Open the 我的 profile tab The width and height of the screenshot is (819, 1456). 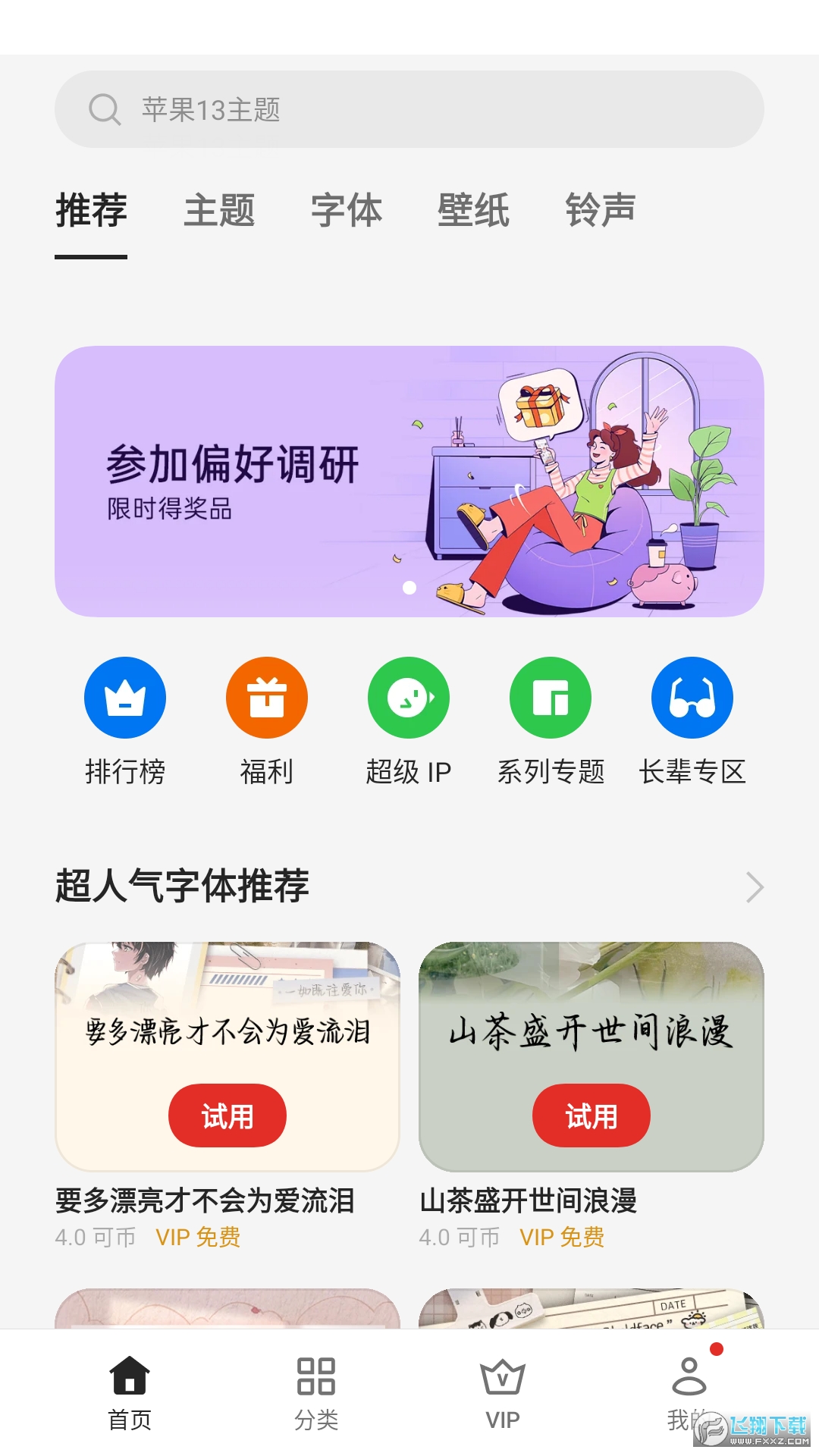coord(689,1393)
